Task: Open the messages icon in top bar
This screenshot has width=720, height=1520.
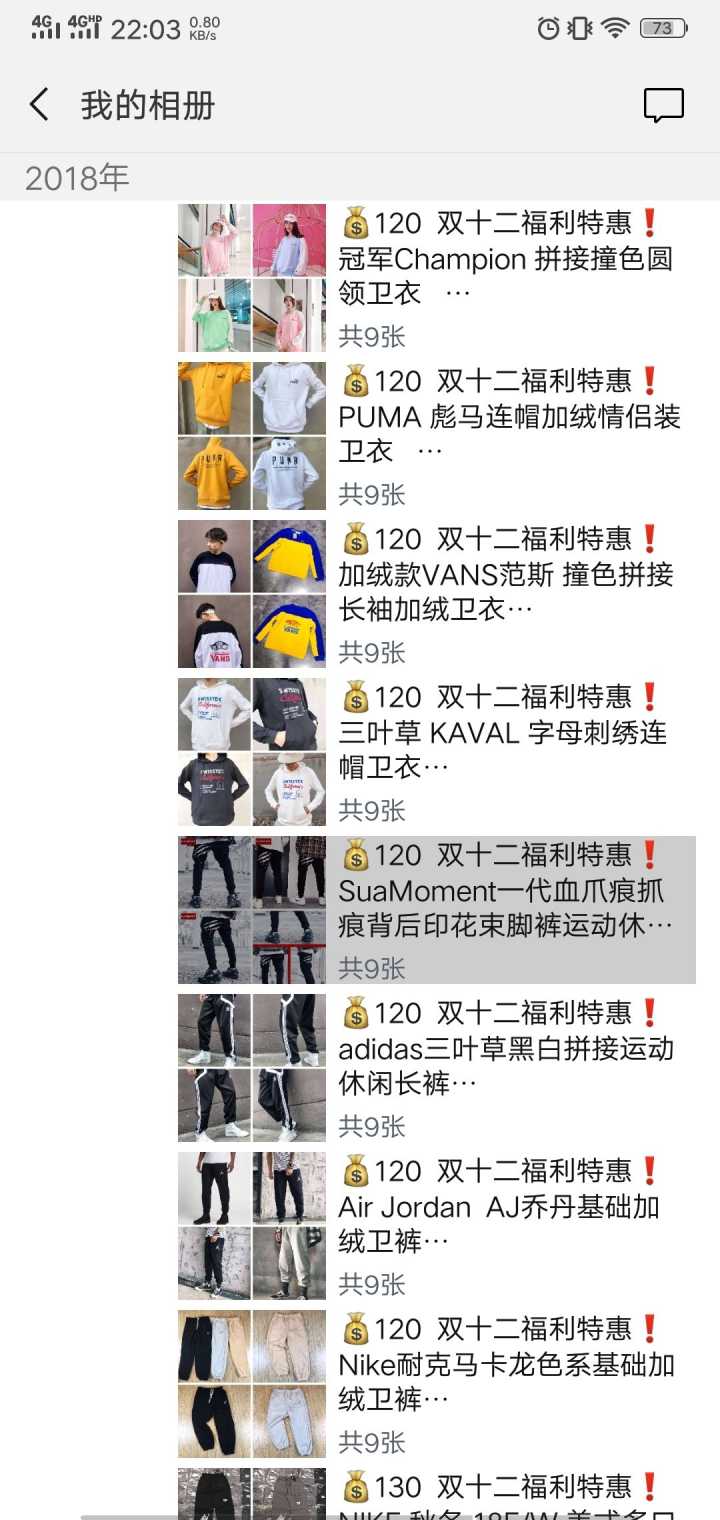Action: [x=663, y=105]
